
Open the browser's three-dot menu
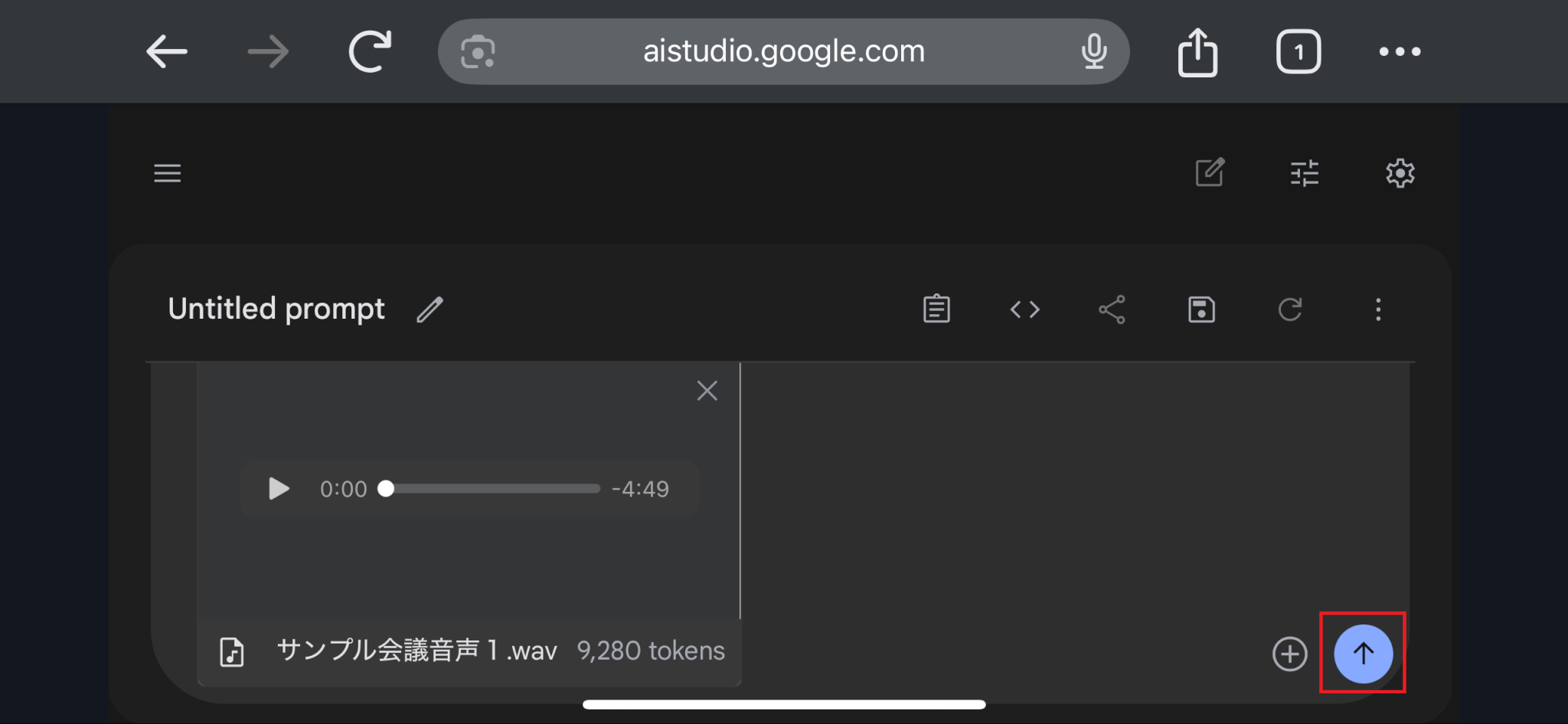(1399, 52)
